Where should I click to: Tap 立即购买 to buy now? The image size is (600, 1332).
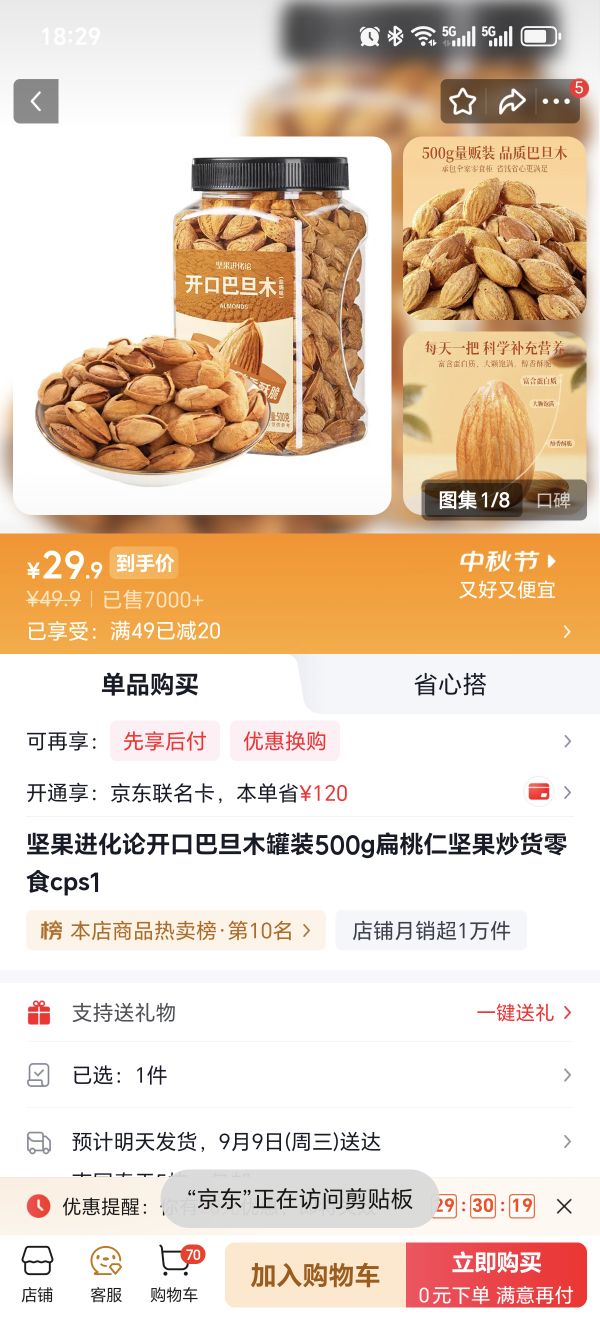(496, 1275)
